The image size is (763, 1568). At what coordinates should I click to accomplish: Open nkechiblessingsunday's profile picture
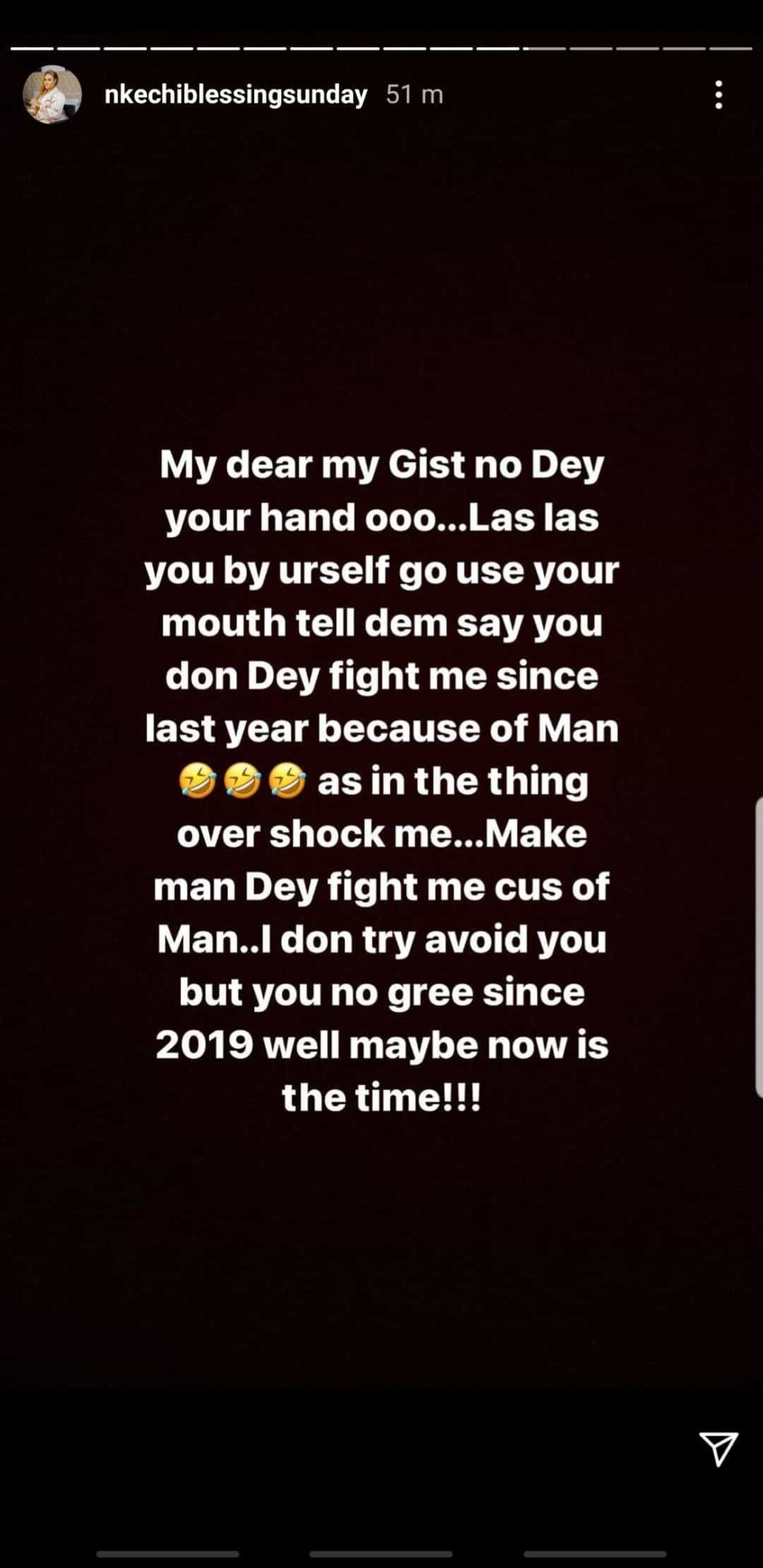pyautogui.click(x=52, y=95)
